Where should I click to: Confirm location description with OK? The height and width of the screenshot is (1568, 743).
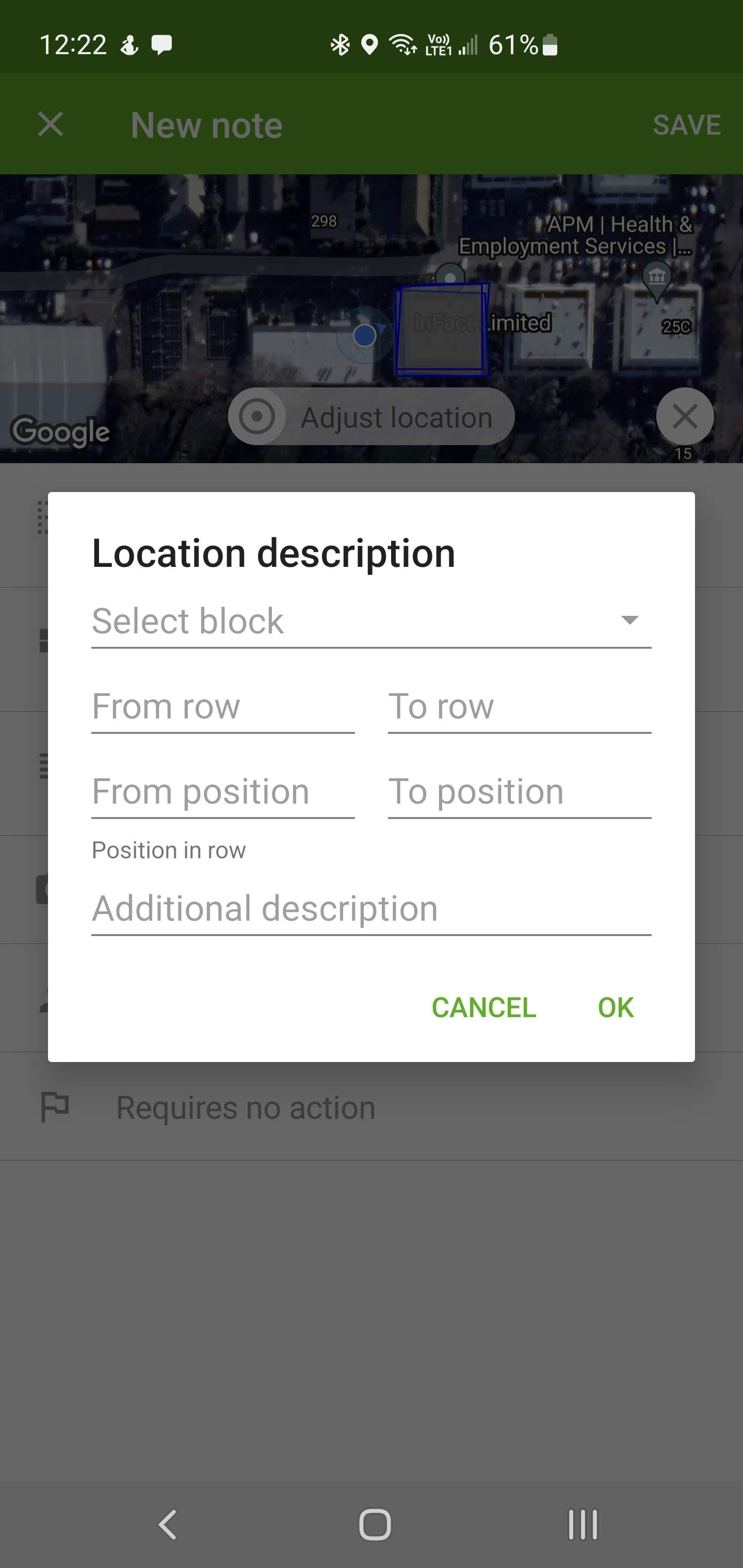point(615,1007)
